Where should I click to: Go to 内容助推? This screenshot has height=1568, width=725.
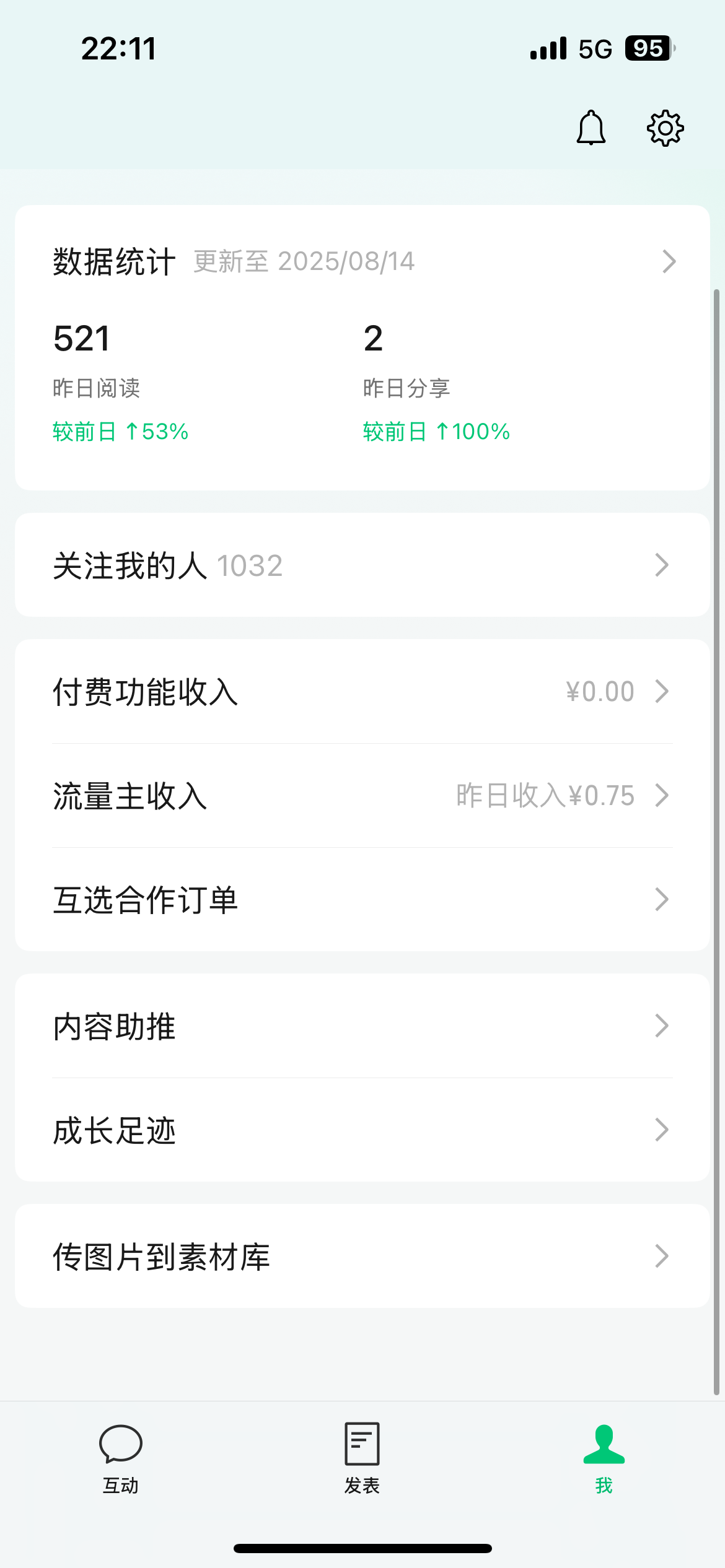(x=362, y=1026)
